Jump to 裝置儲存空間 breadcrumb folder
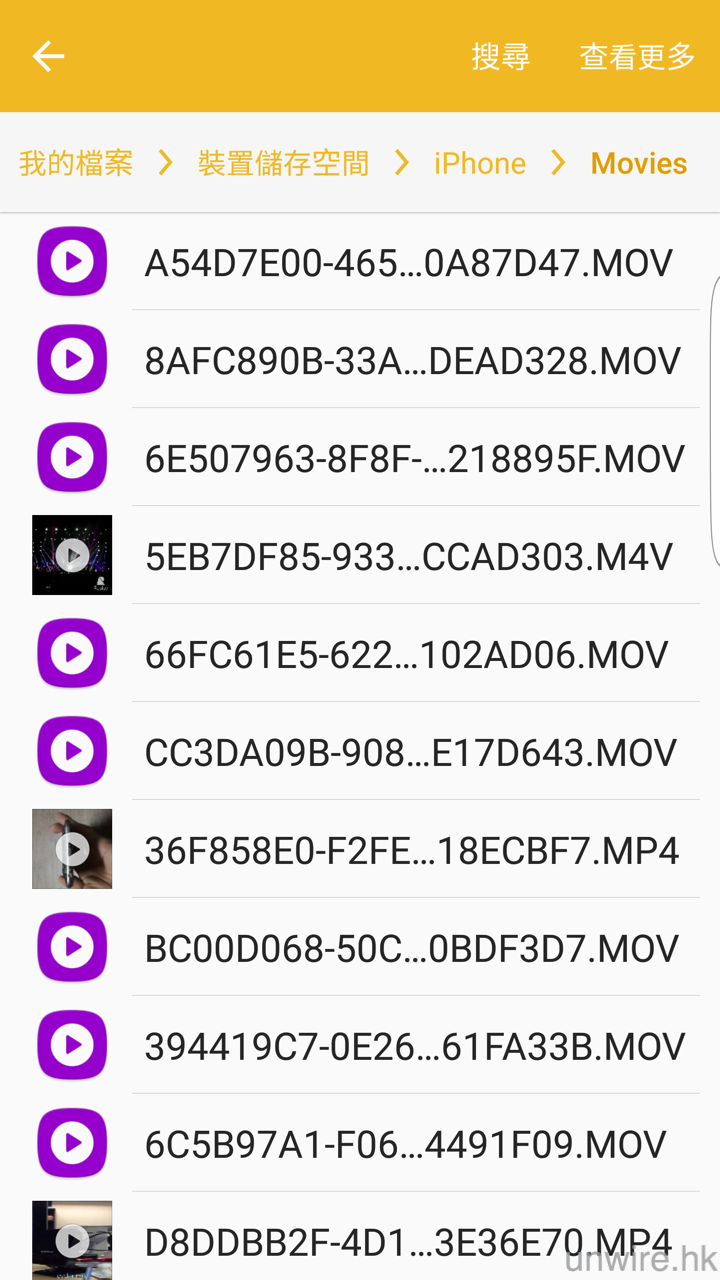This screenshot has width=720, height=1280. pos(283,163)
